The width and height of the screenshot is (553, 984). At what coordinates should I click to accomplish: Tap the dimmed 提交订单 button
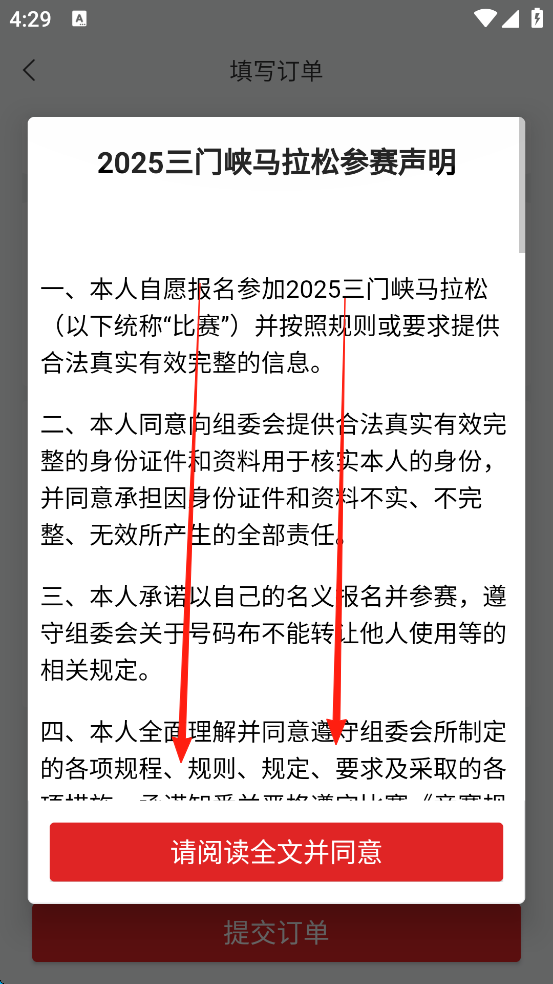(276, 933)
